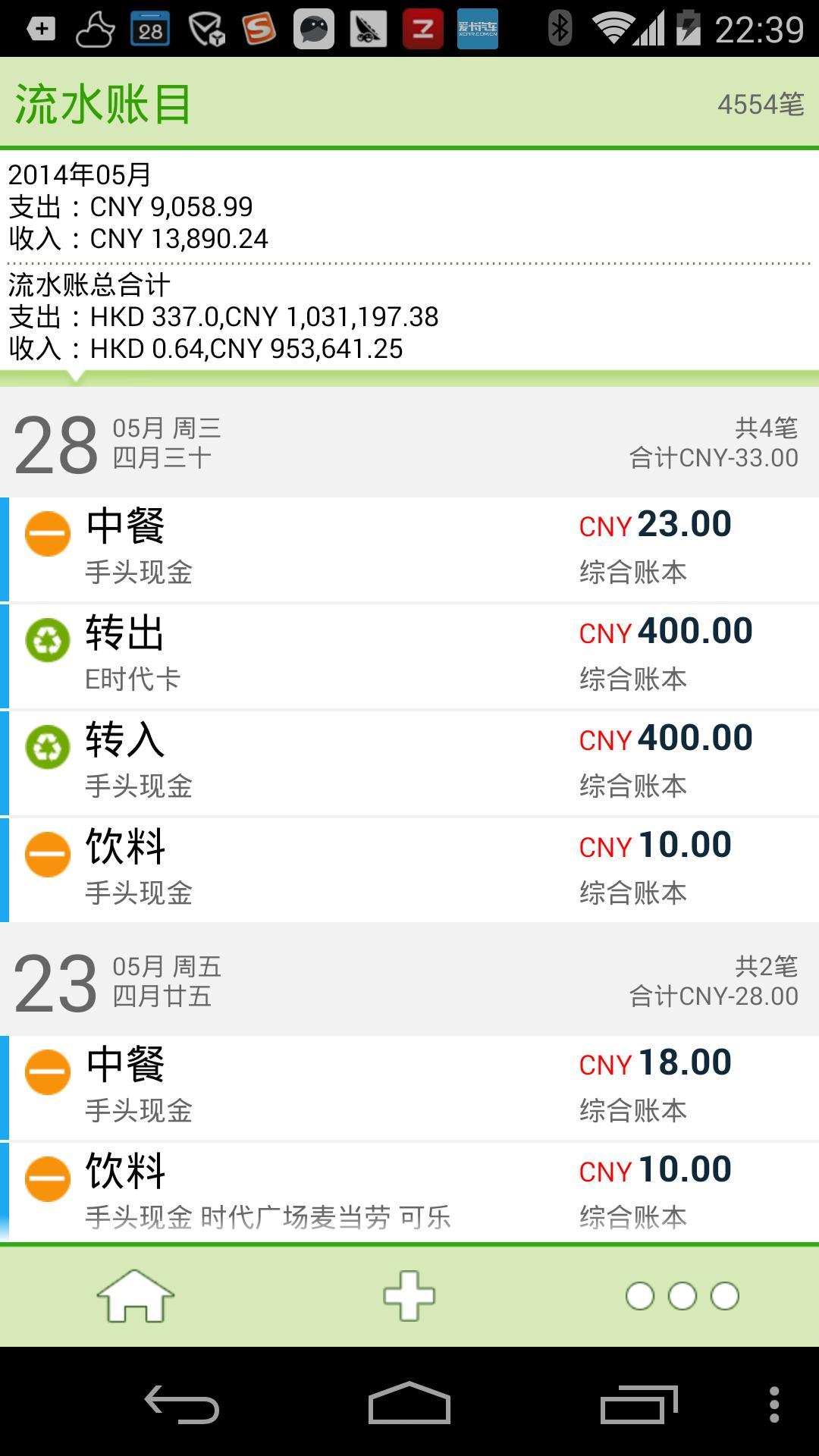Open the 饮料 entry dated May 28
Viewport: 819px width, 1456px height.
click(409, 870)
